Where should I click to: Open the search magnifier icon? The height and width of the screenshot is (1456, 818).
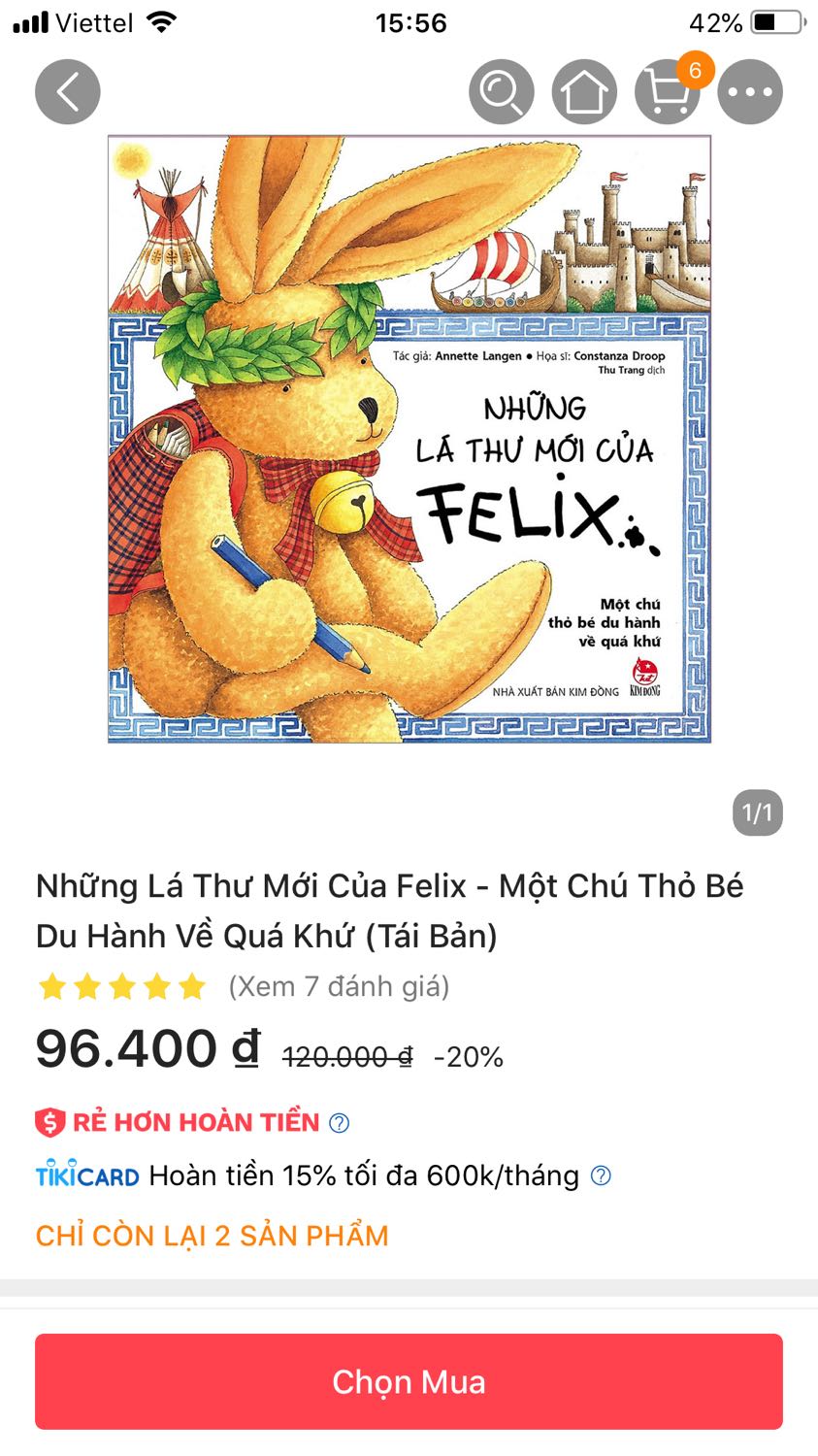coord(501,91)
